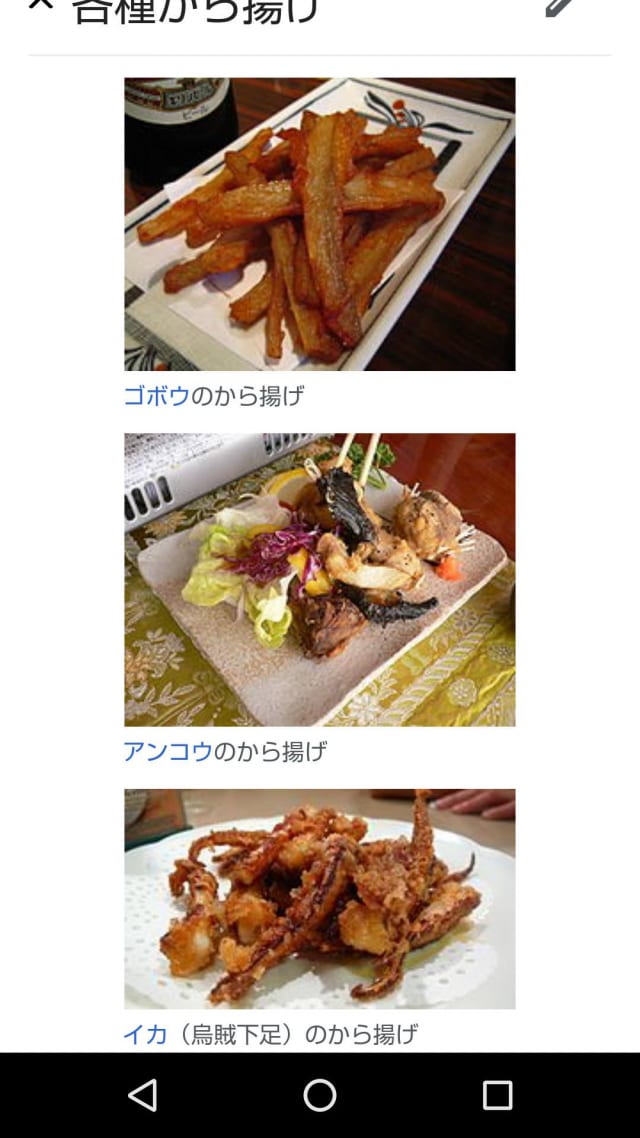View the burdock karaage photo
640x1138 pixels.
[x=319, y=224]
